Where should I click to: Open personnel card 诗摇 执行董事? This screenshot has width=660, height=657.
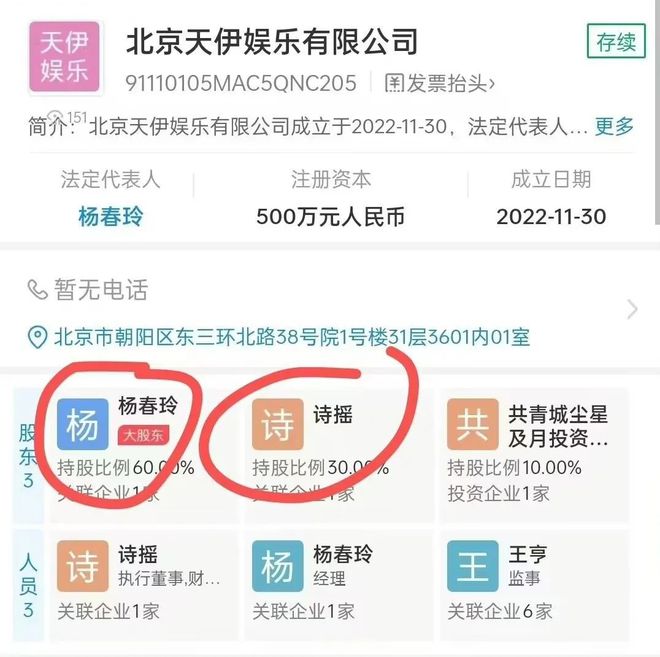140,577
